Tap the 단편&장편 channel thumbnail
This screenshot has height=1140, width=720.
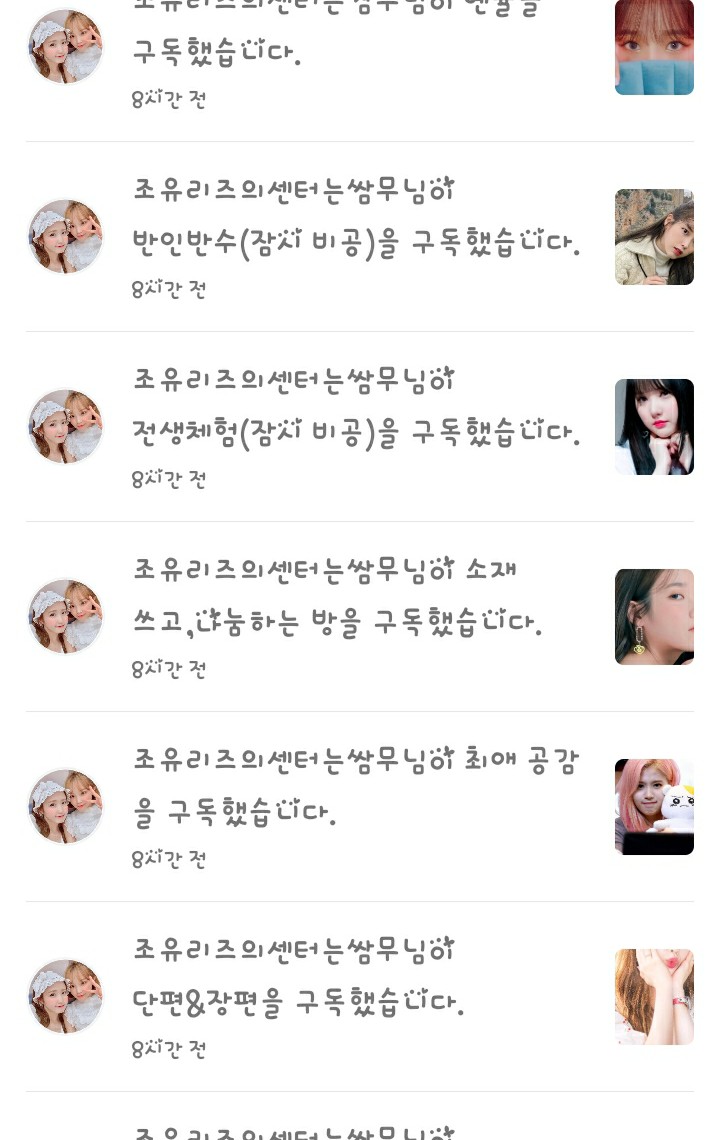click(654, 997)
